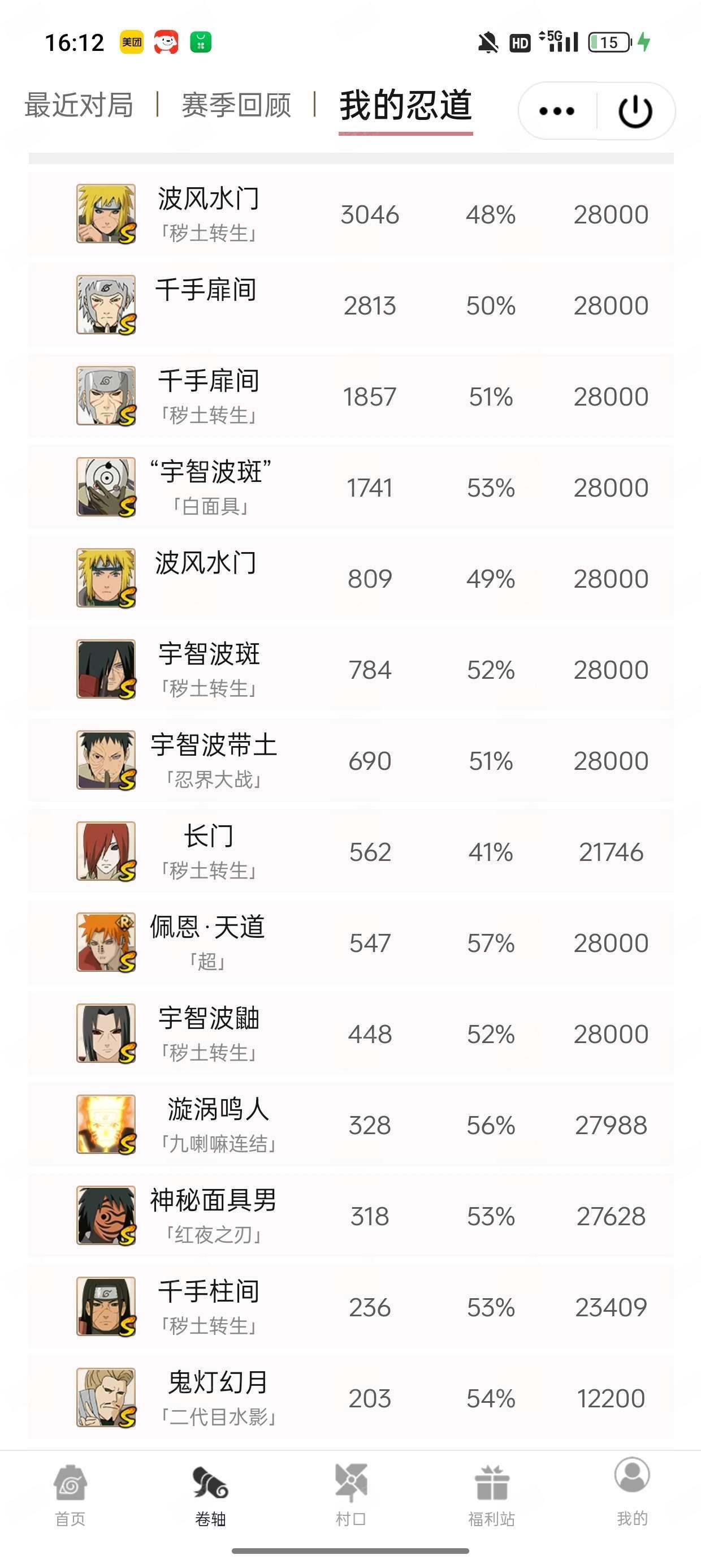Close the mini program with power icon
The height and width of the screenshot is (1568, 701).
pos(635,111)
